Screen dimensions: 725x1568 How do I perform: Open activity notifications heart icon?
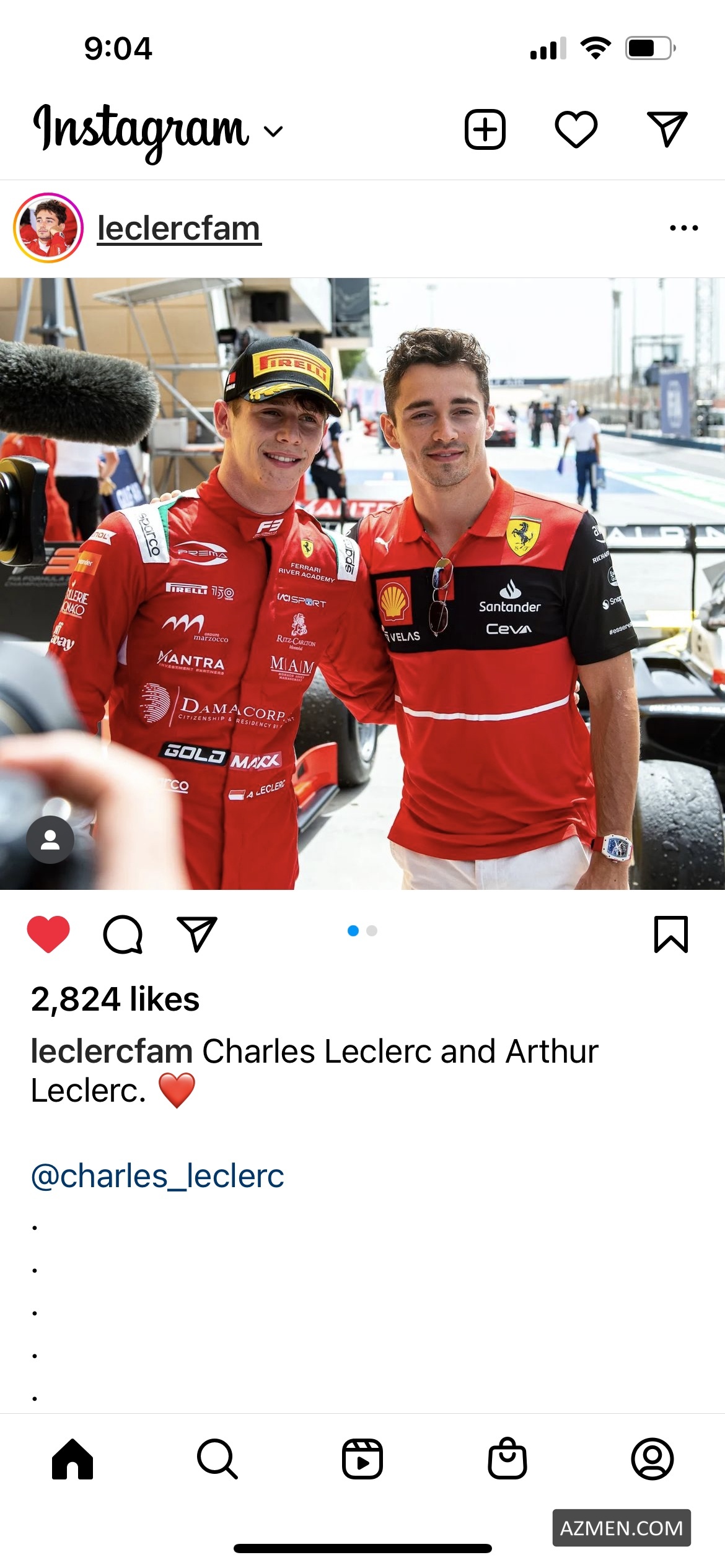coord(576,130)
